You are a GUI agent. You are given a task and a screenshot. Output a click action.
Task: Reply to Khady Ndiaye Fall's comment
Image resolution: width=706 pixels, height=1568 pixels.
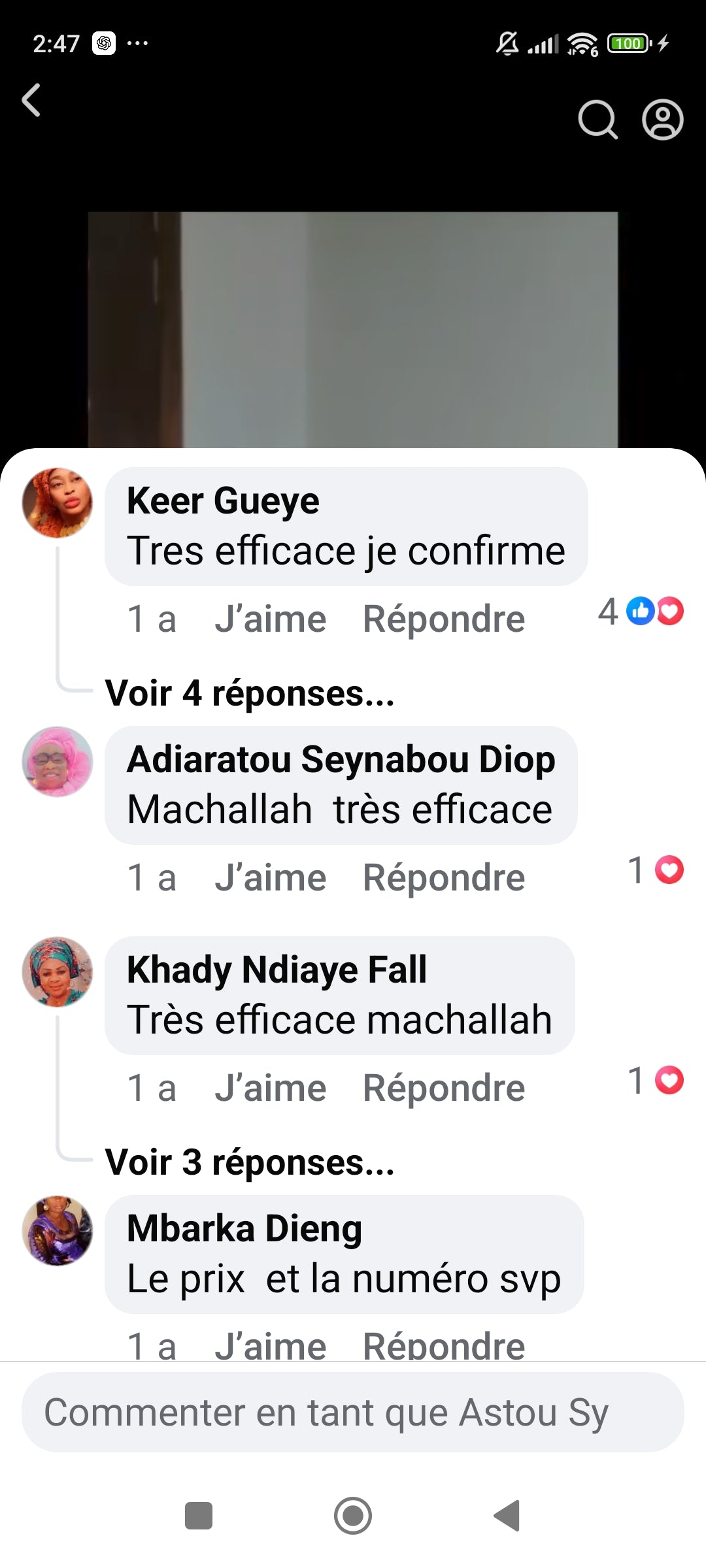(443, 1088)
